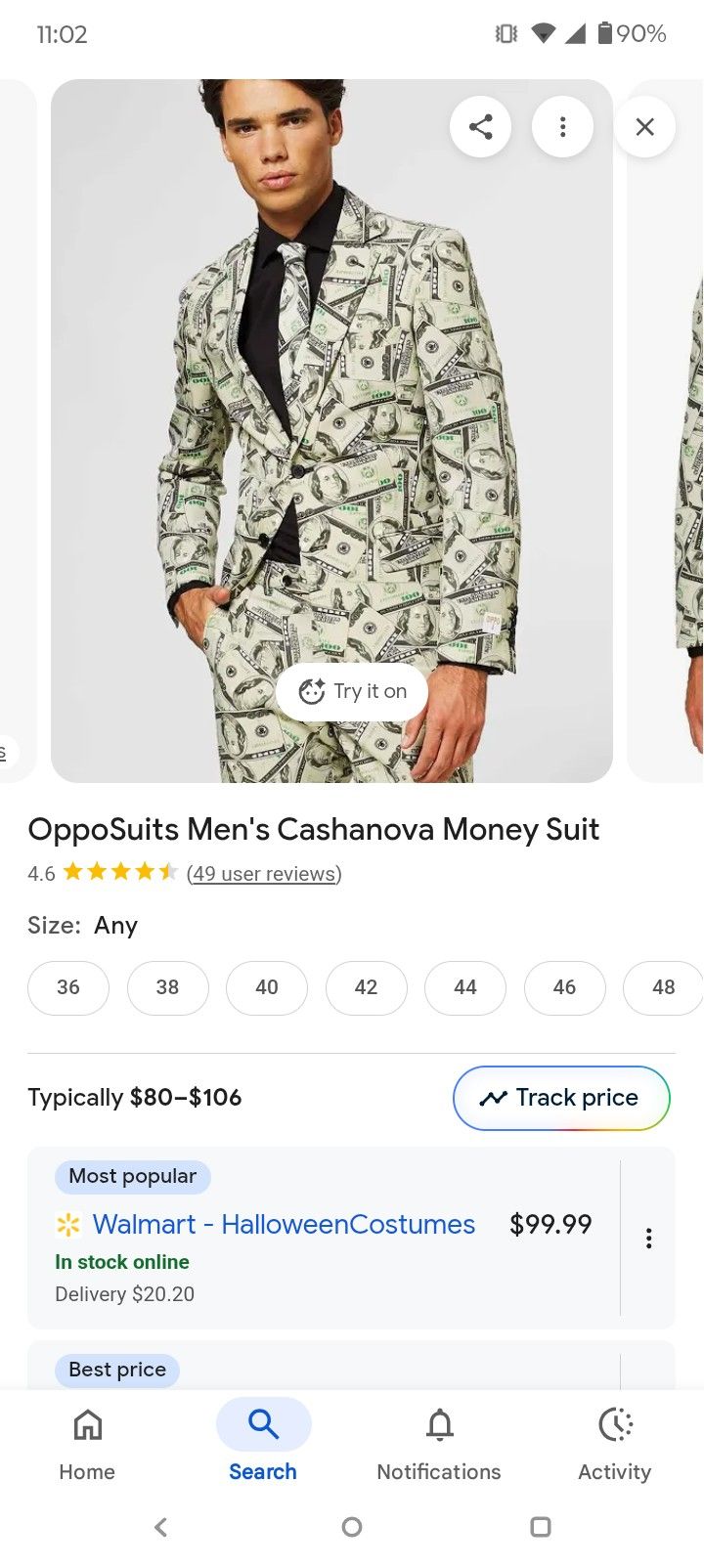Viewport: 704px width, 1568px height.
Task: Choose size 36 for the suit
Action: pos(67,987)
